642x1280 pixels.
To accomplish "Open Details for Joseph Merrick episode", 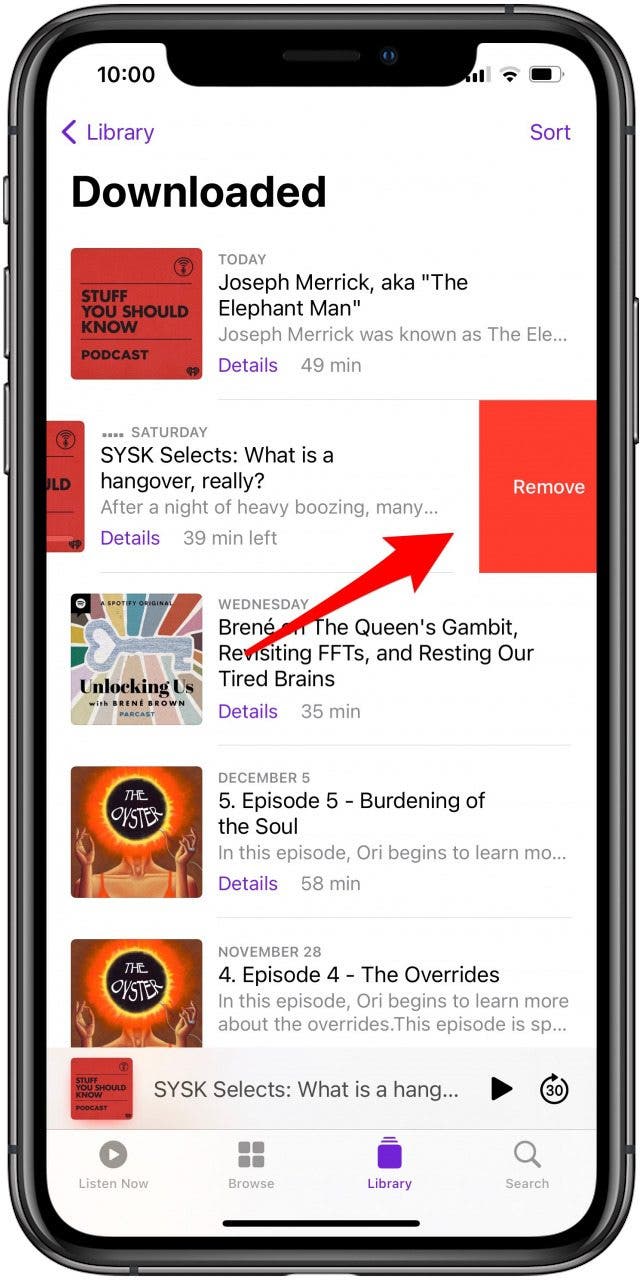I will tap(247, 365).
